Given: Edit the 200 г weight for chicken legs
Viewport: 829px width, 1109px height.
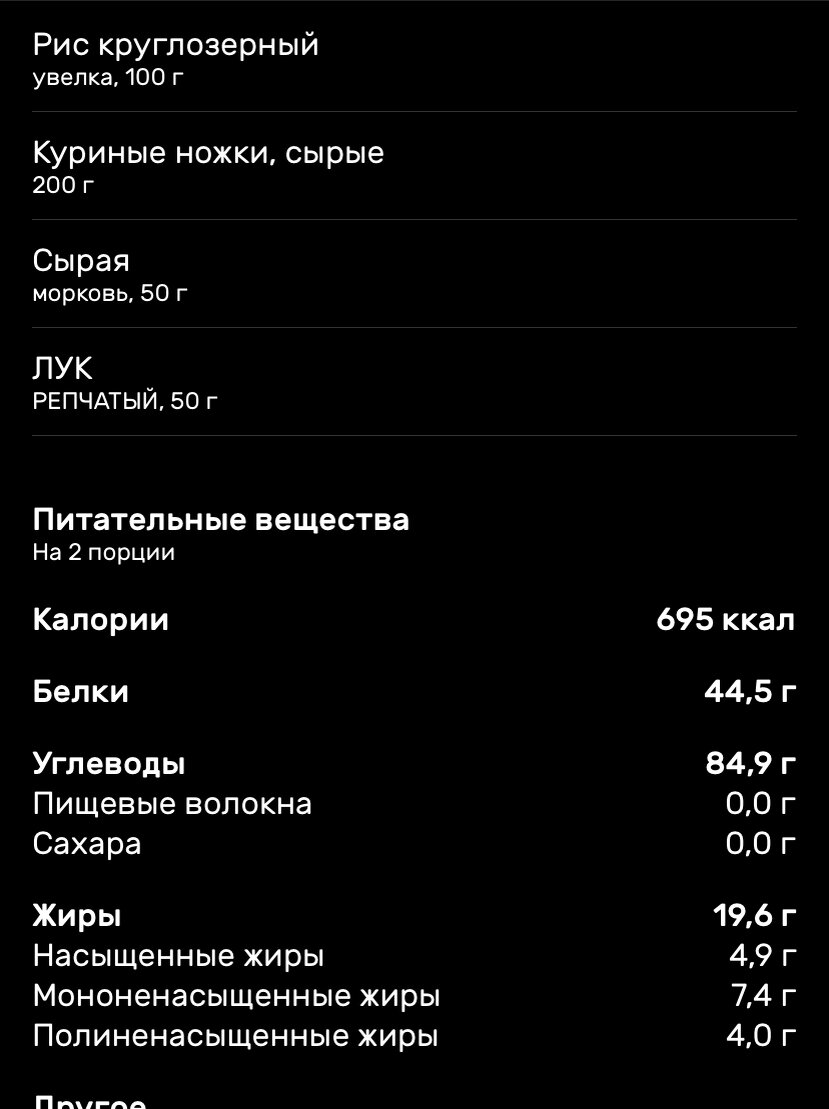Looking at the screenshot, I should (x=62, y=184).
